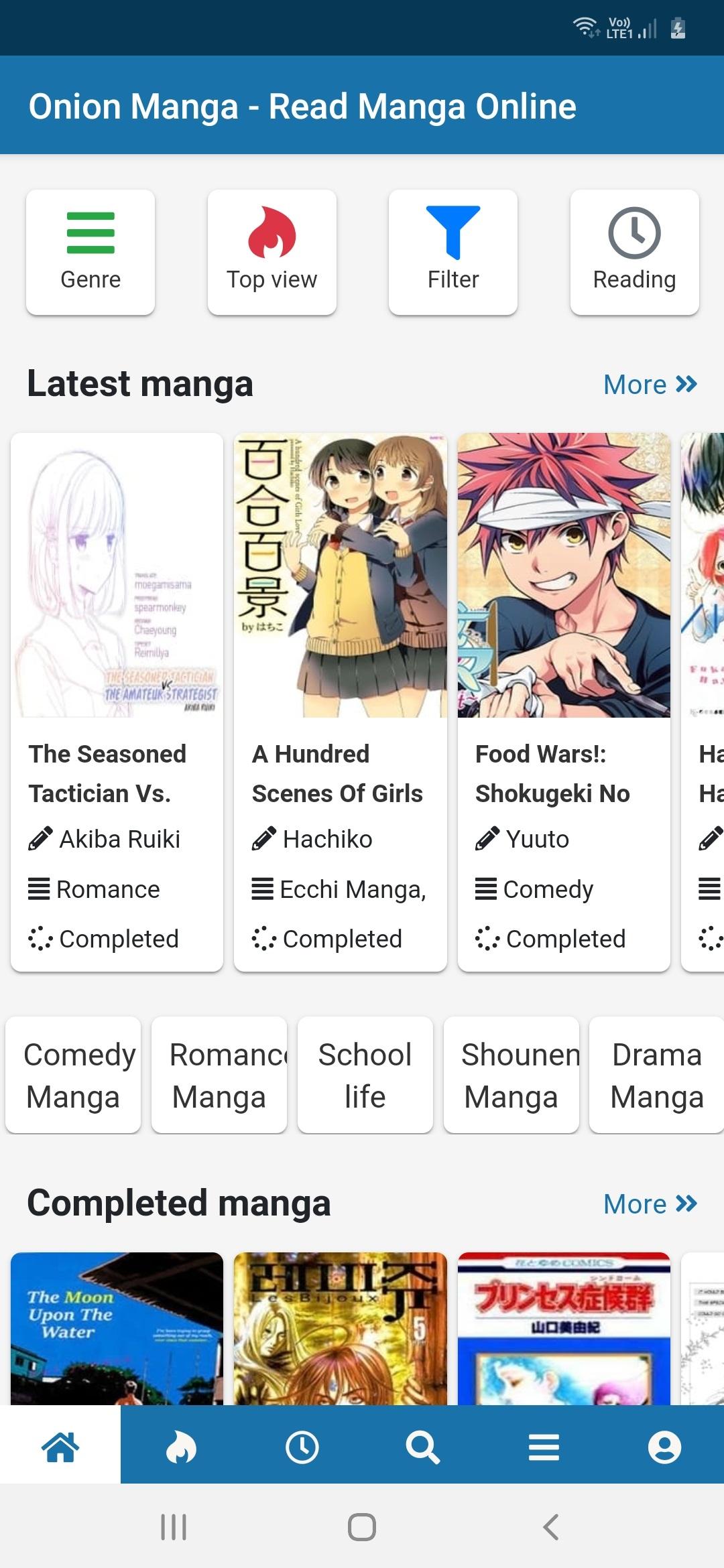The height and width of the screenshot is (1568, 724).
Task: Select the Shounen Manga tag
Action: pos(511,1075)
